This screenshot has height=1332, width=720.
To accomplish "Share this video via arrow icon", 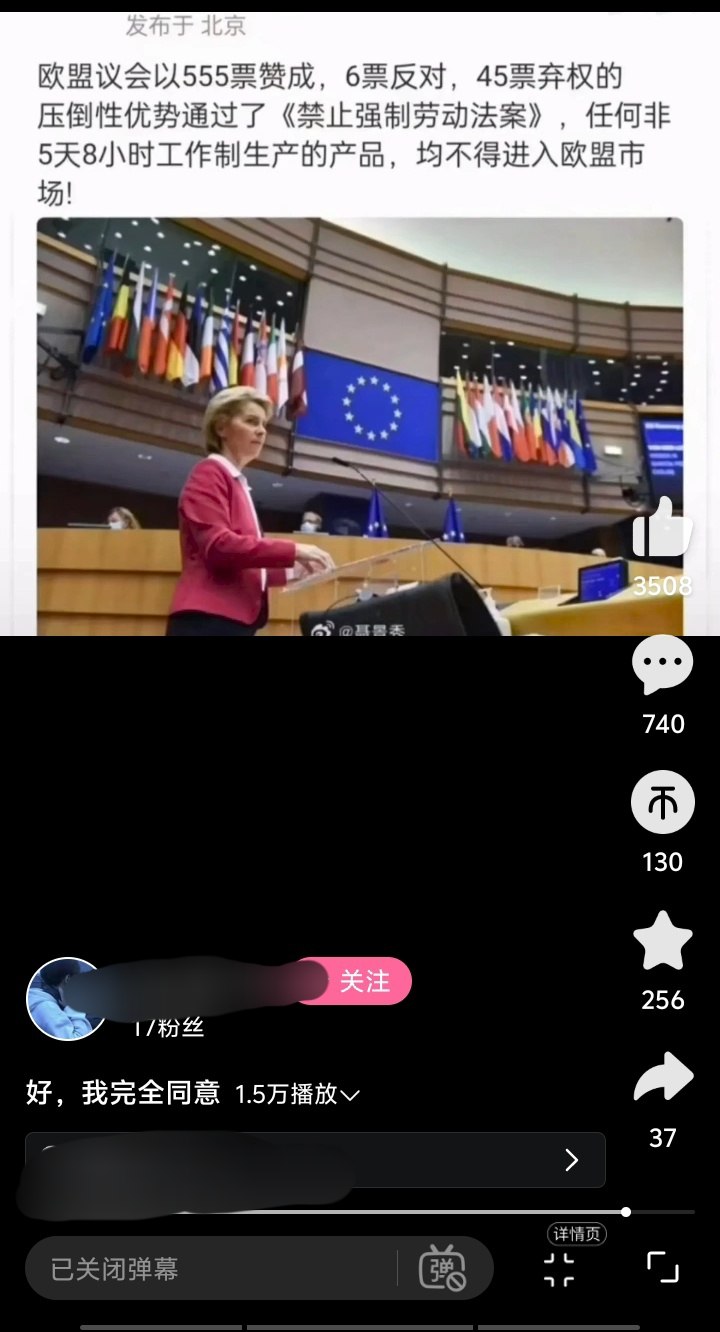I will (662, 1078).
